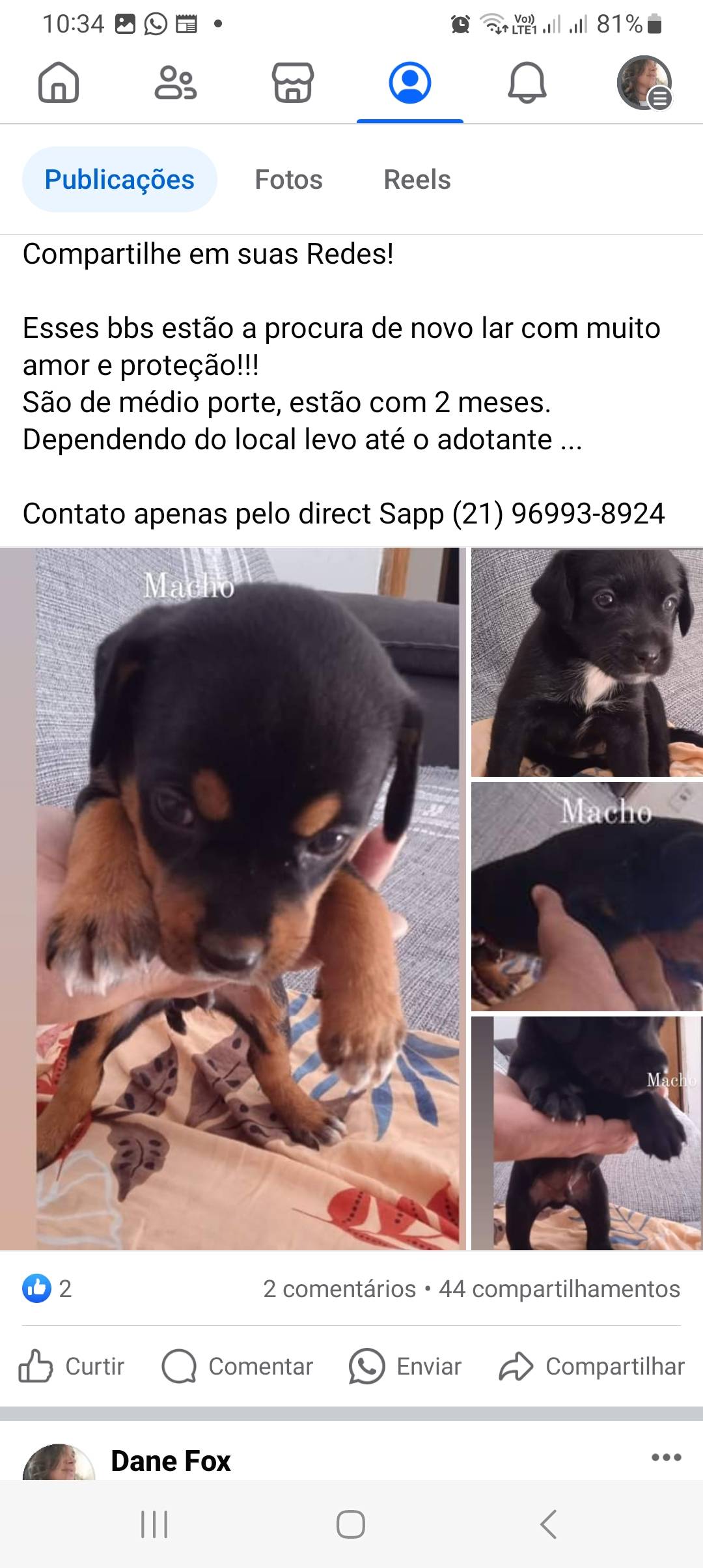703x1568 pixels.
Task: Send the post via Enviar
Action: point(405,1366)
